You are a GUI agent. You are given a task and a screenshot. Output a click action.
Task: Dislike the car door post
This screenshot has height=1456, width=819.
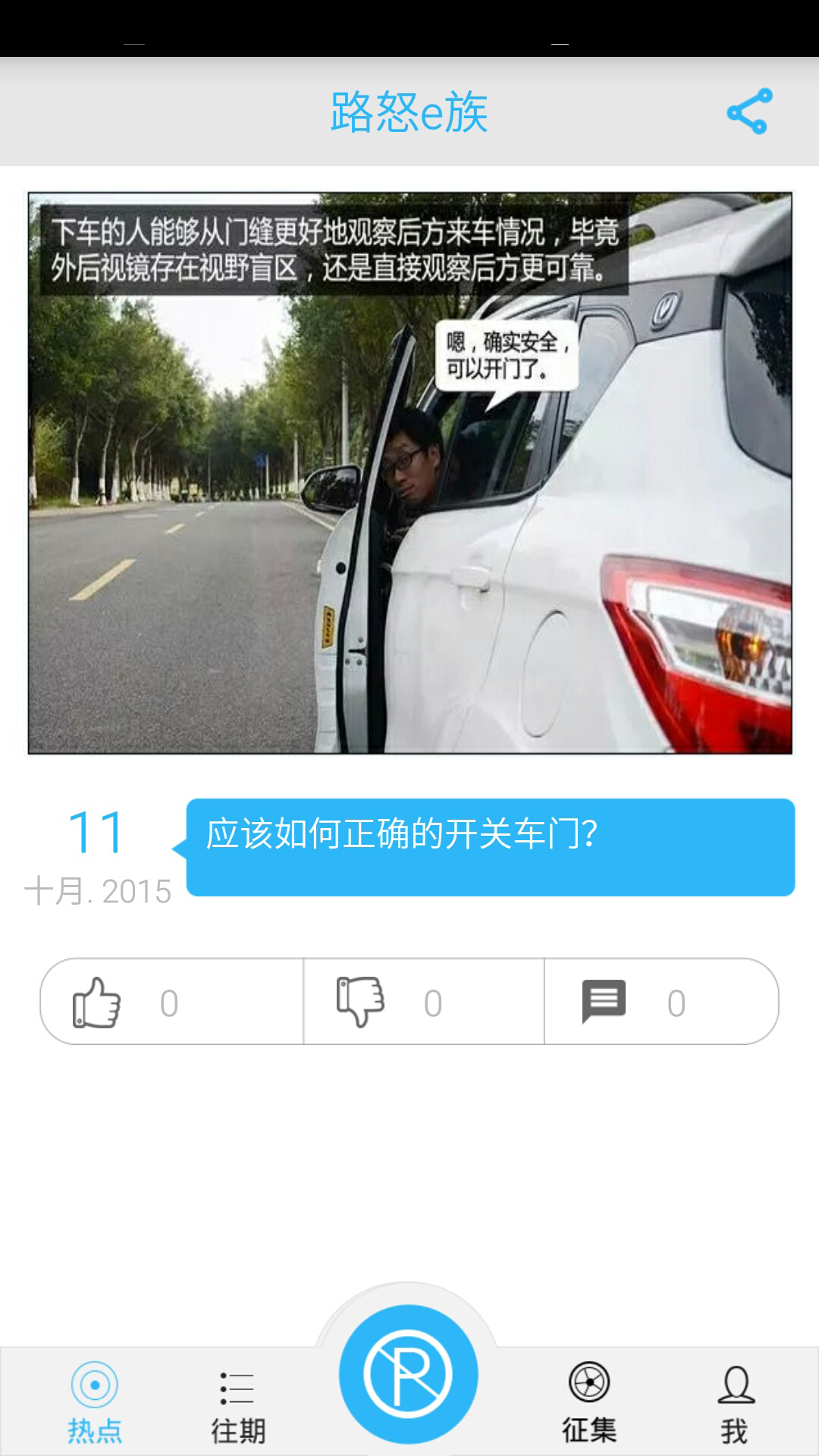360,1002
